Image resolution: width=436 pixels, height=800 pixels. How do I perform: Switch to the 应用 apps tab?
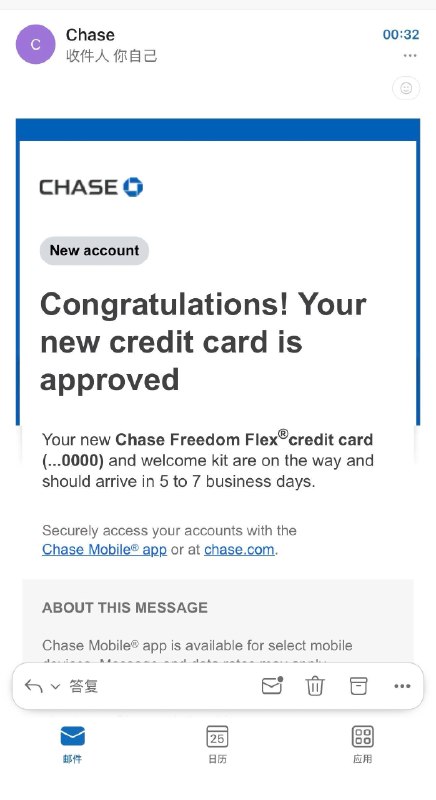[363, 745]
